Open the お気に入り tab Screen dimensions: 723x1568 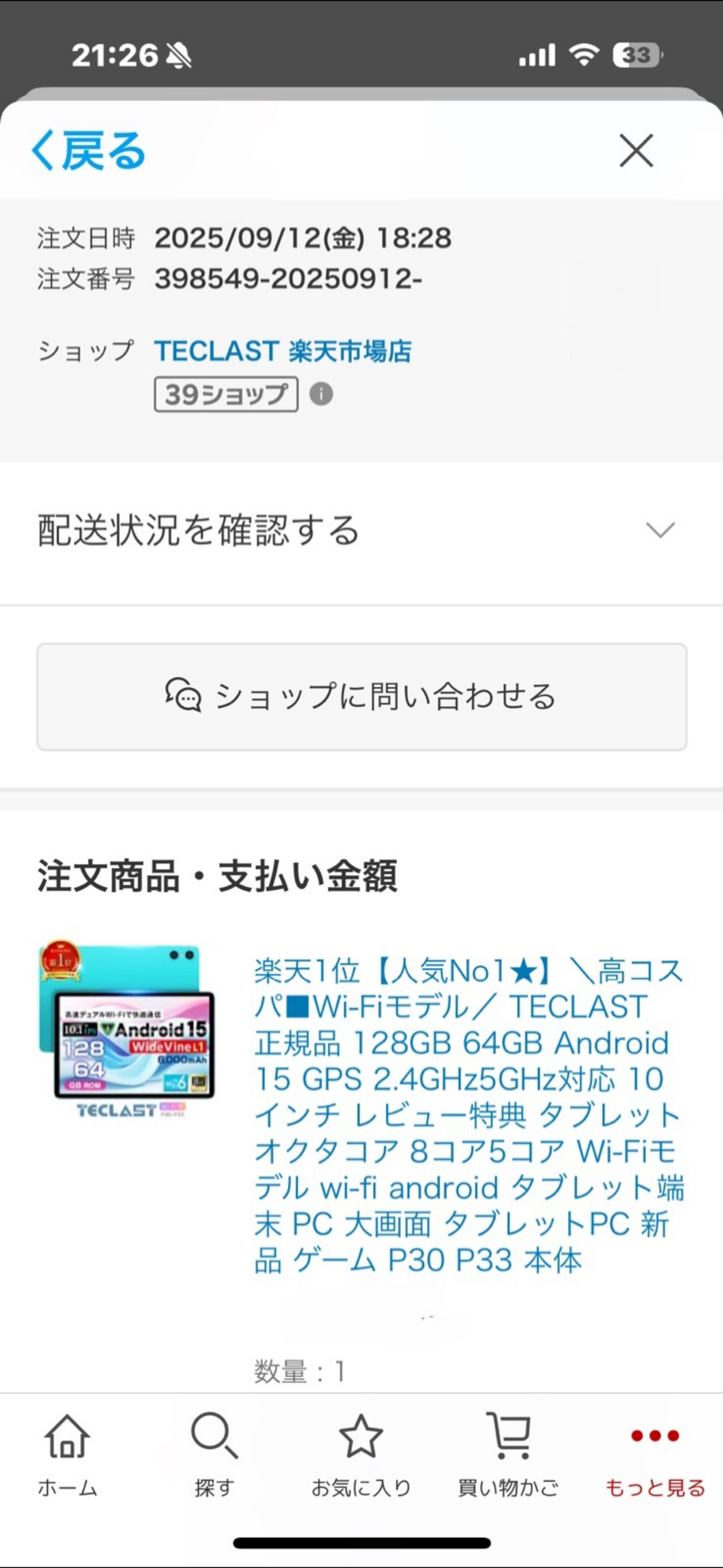pyautogui.click(x=361, y=1455)
